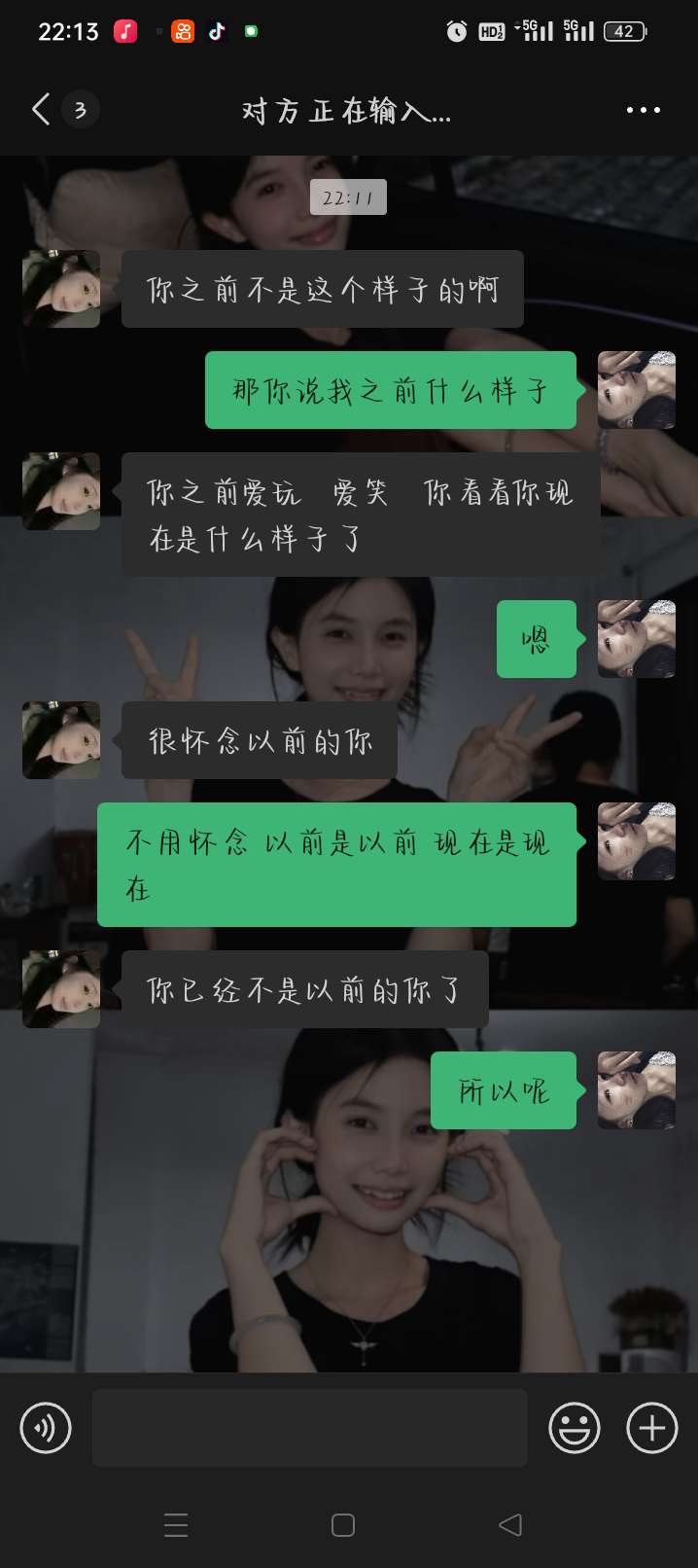Open the chat options menu

pyautogui.click(x=643, y=111)
